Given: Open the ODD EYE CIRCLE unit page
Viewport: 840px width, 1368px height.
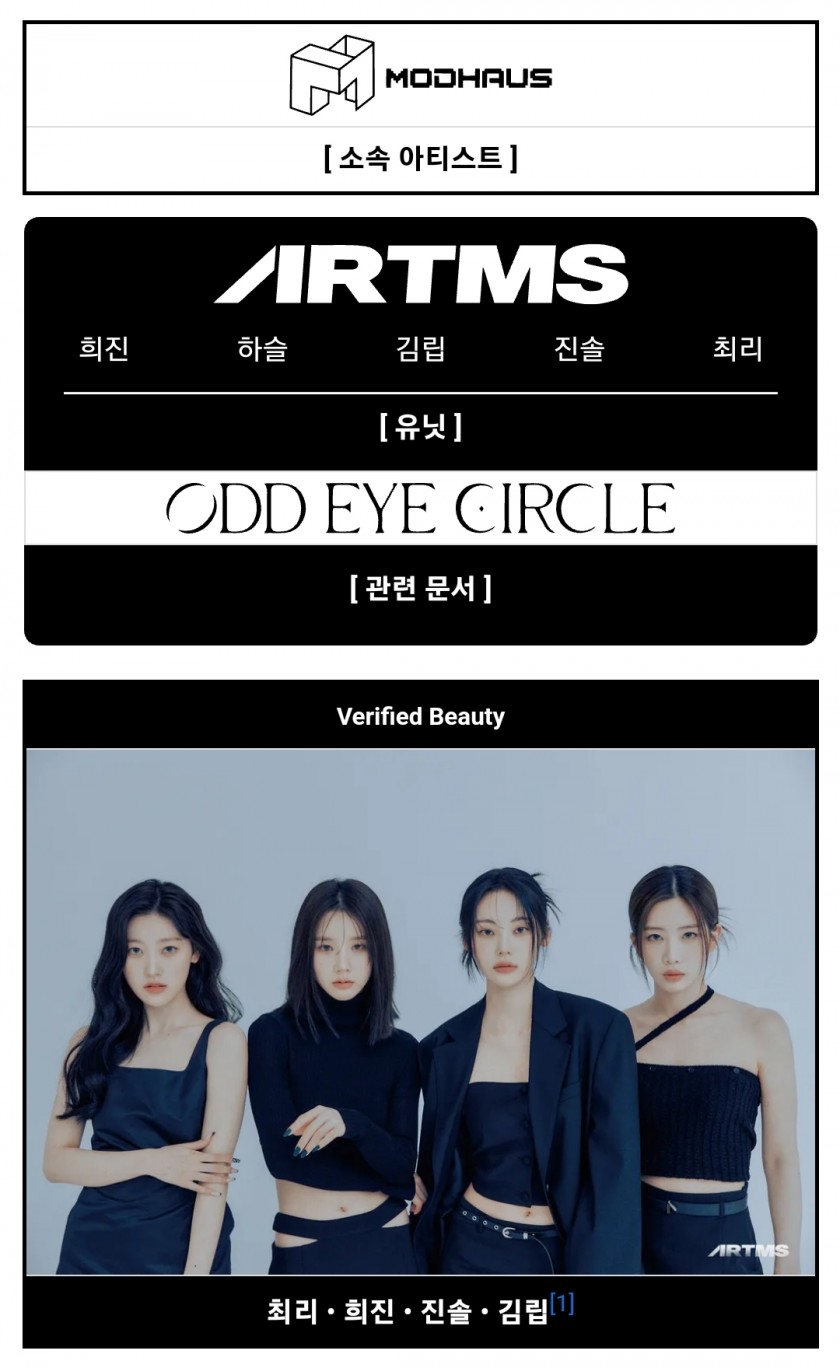Looking at the screenshot, I should pyautogui.click(x=420, y=508).
